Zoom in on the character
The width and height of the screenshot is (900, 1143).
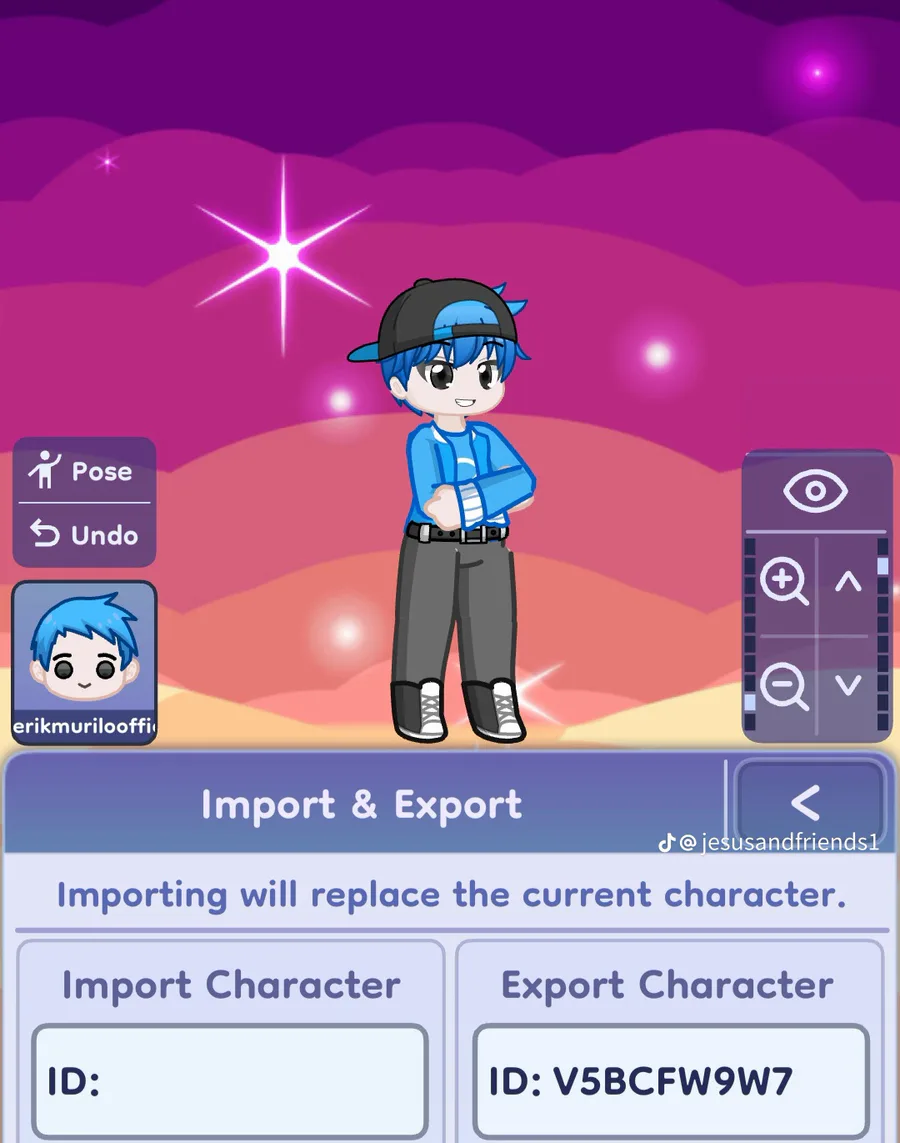(x=784, y=582)
